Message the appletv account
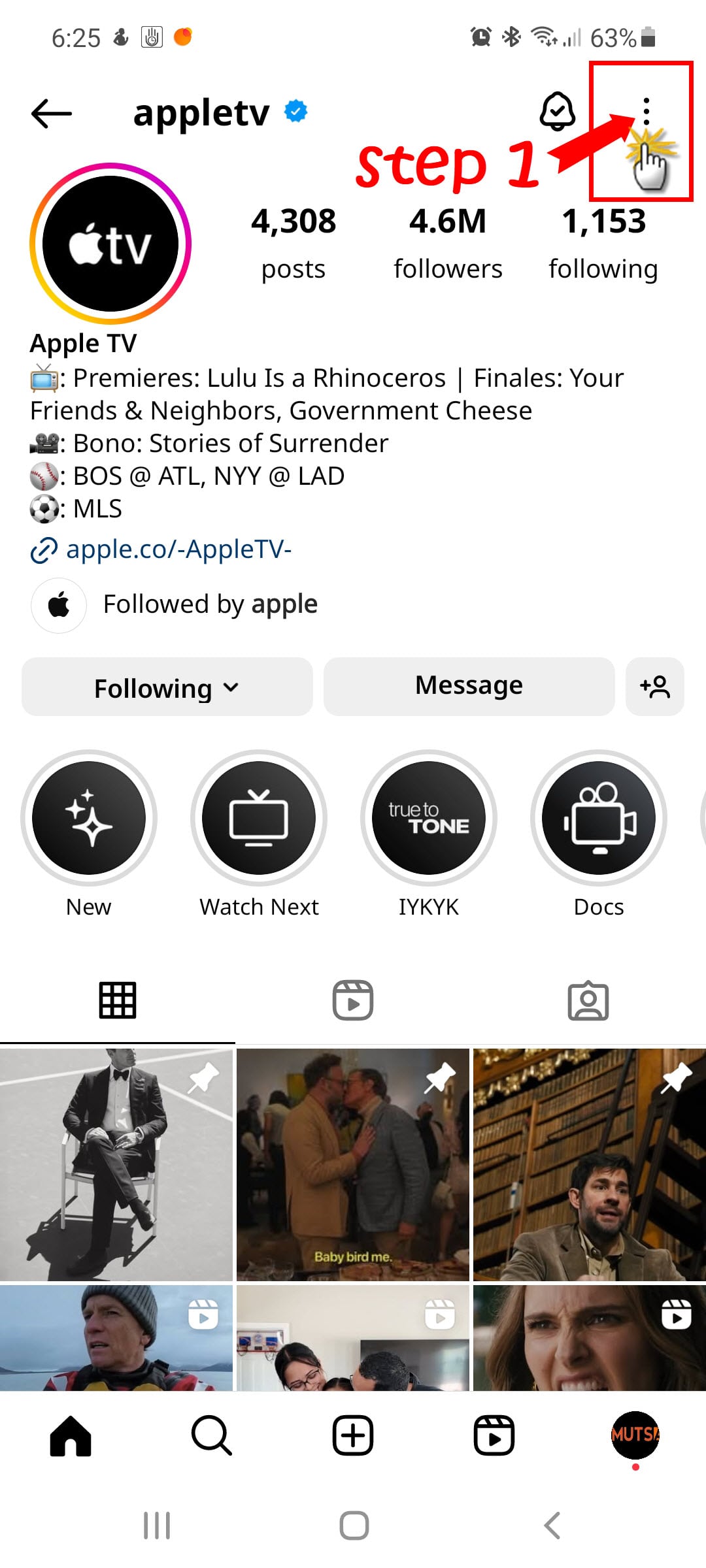Image resolution: width=706 pixels, height=1568 pixels. pyautogui.click(x=469, y=686)
